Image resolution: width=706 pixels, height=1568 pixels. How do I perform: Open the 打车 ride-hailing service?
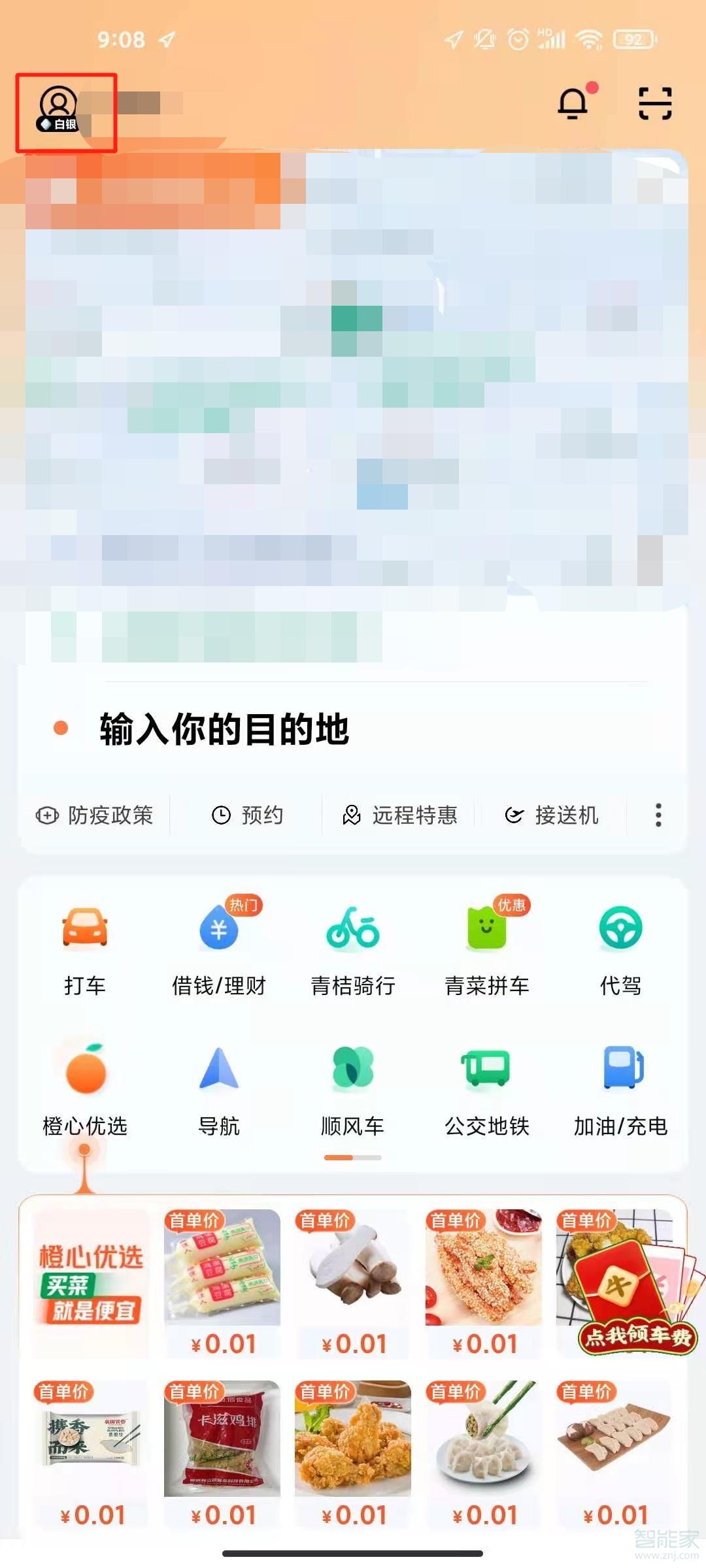point(85,949)
